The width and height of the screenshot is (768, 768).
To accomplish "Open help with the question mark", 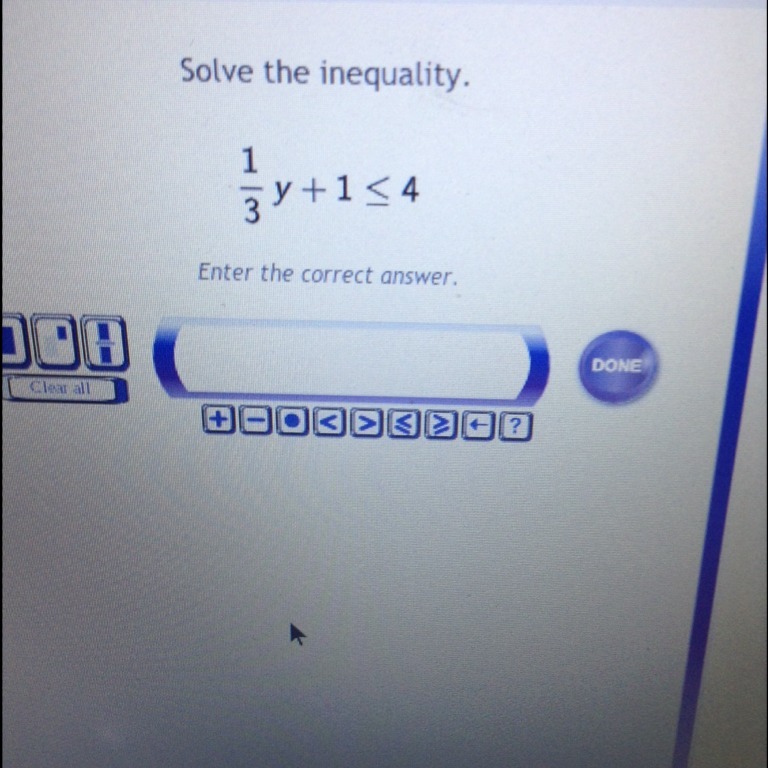I will (x=515, y=428).
